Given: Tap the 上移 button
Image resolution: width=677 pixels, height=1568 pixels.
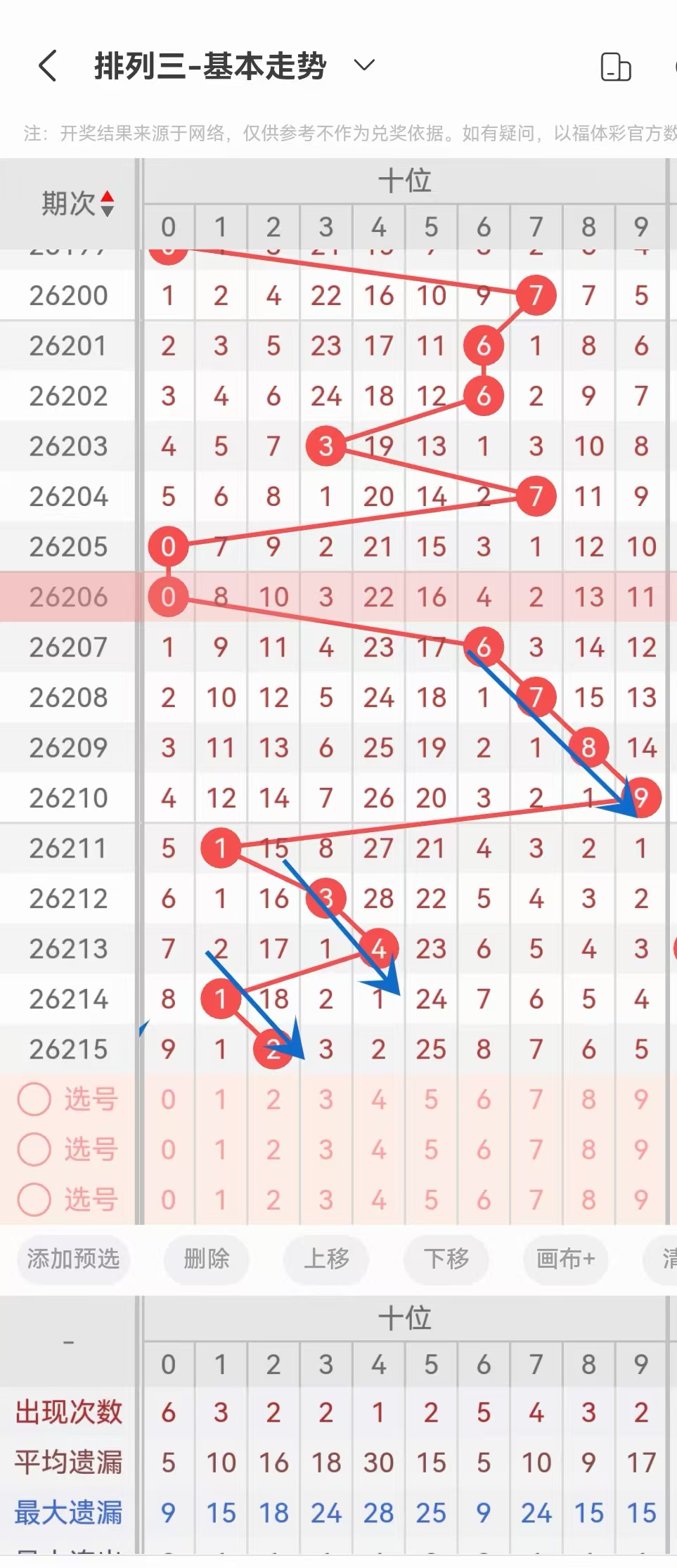Looking at the screenshot, I should (326, 1259).
